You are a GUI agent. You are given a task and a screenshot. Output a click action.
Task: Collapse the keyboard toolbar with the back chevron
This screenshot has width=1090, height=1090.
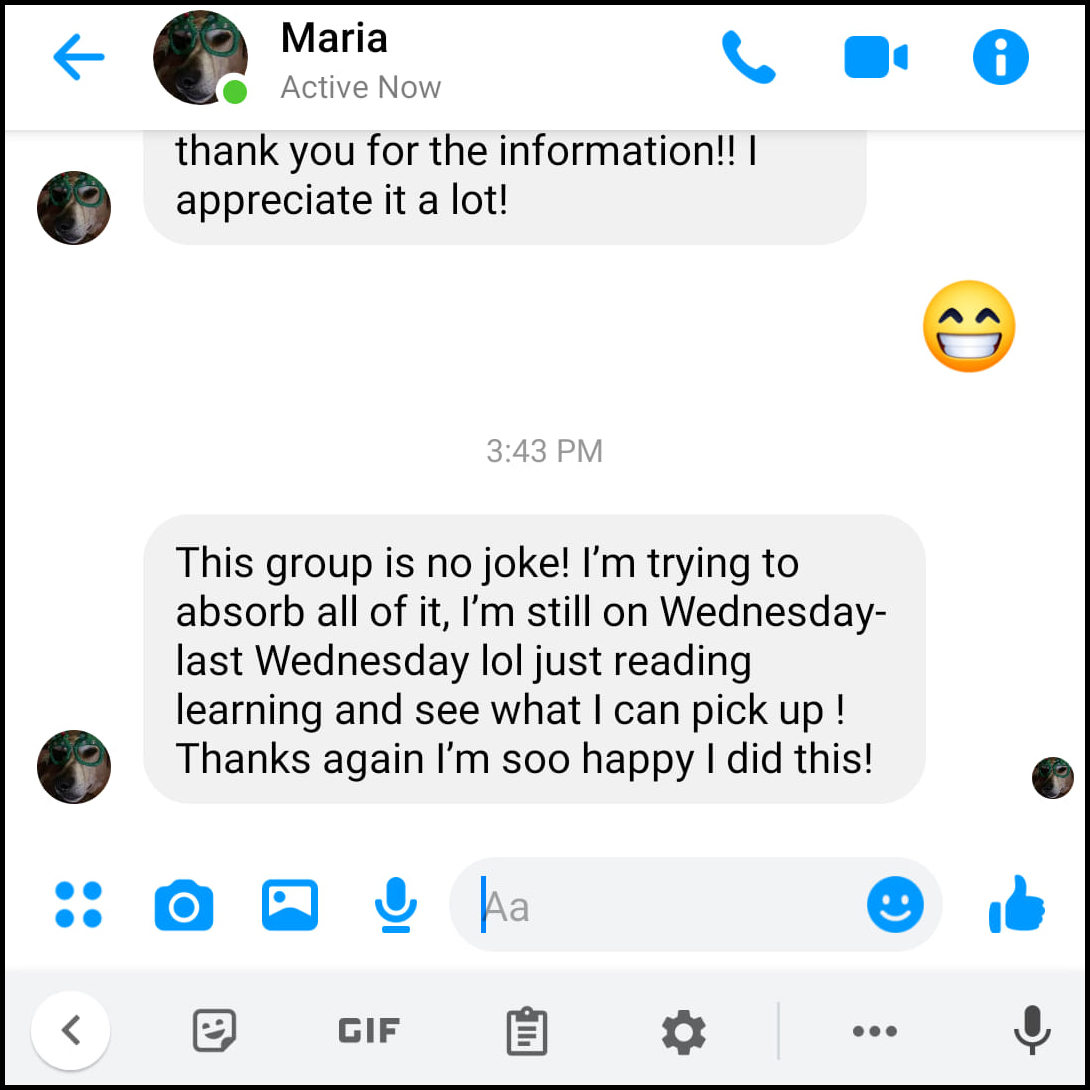(x=70, y=1030)
